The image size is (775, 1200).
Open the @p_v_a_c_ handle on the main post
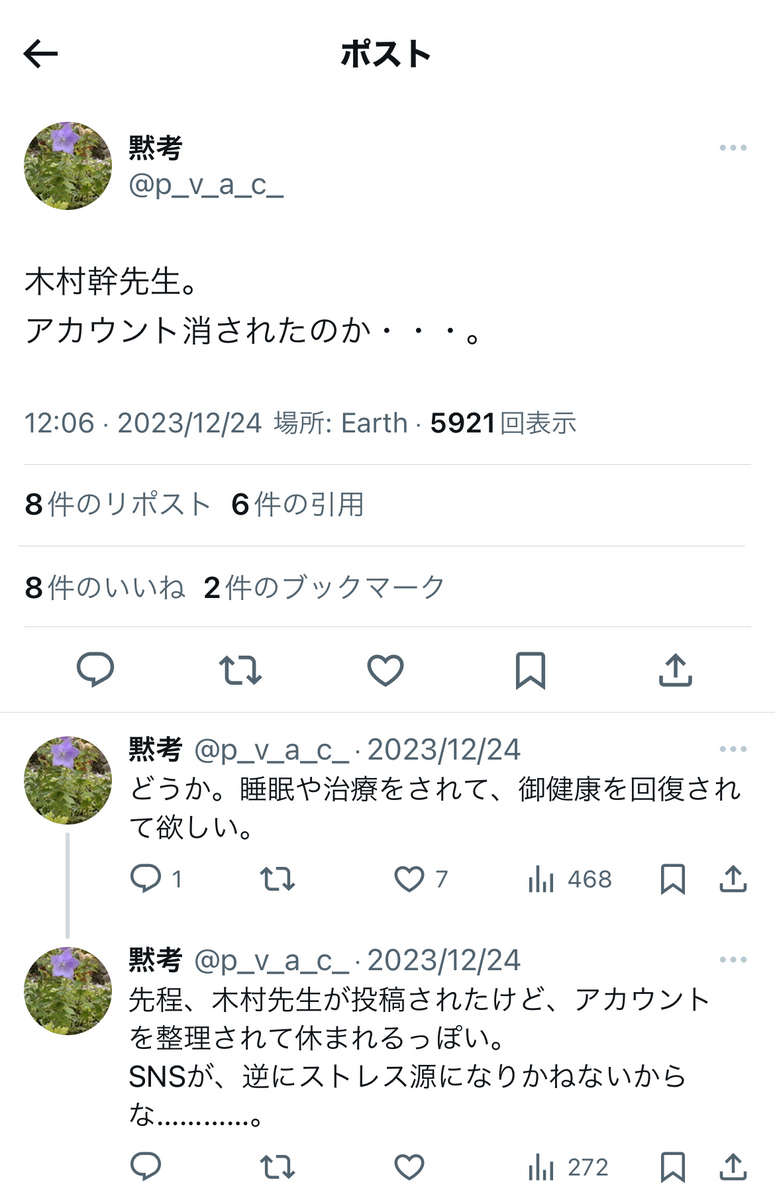pyautogui.click(x=206, y=186)
